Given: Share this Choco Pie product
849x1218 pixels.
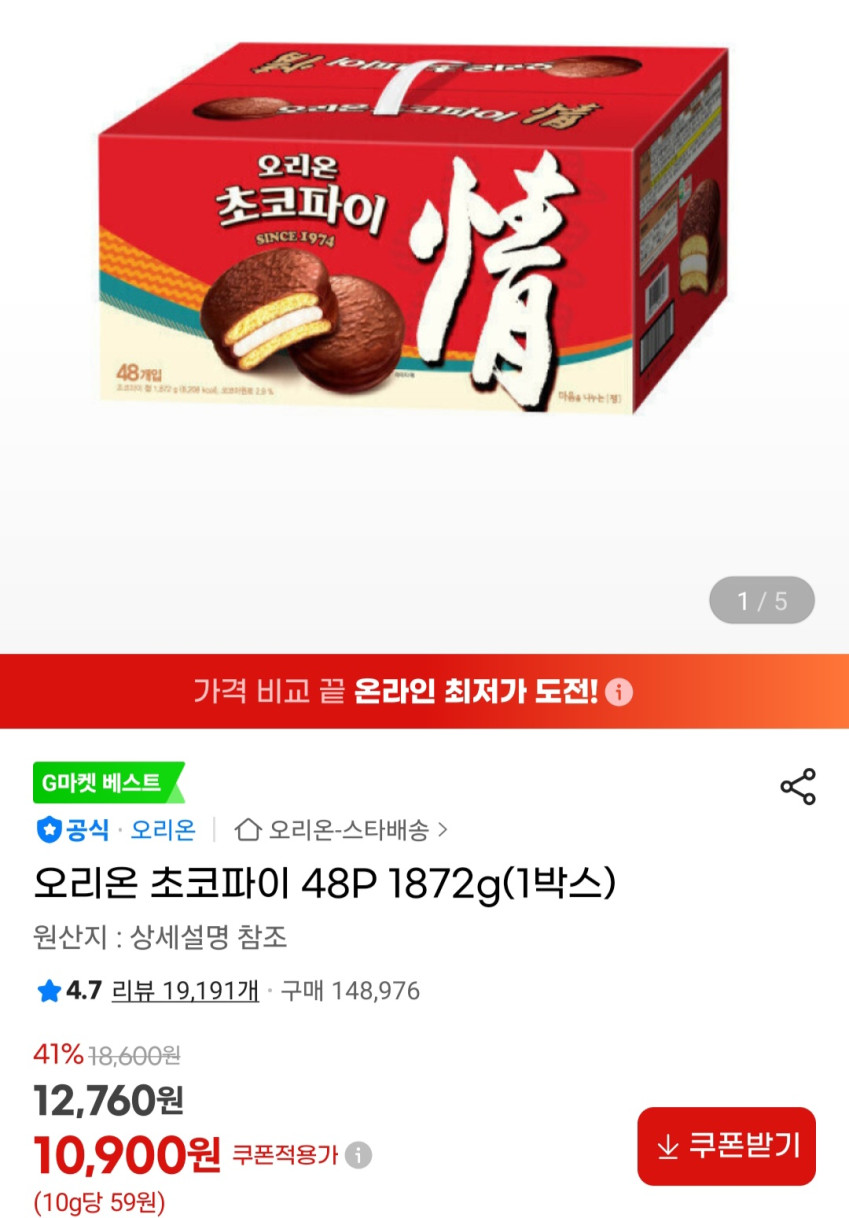Looking at the screenshot, I should (797, 787).
